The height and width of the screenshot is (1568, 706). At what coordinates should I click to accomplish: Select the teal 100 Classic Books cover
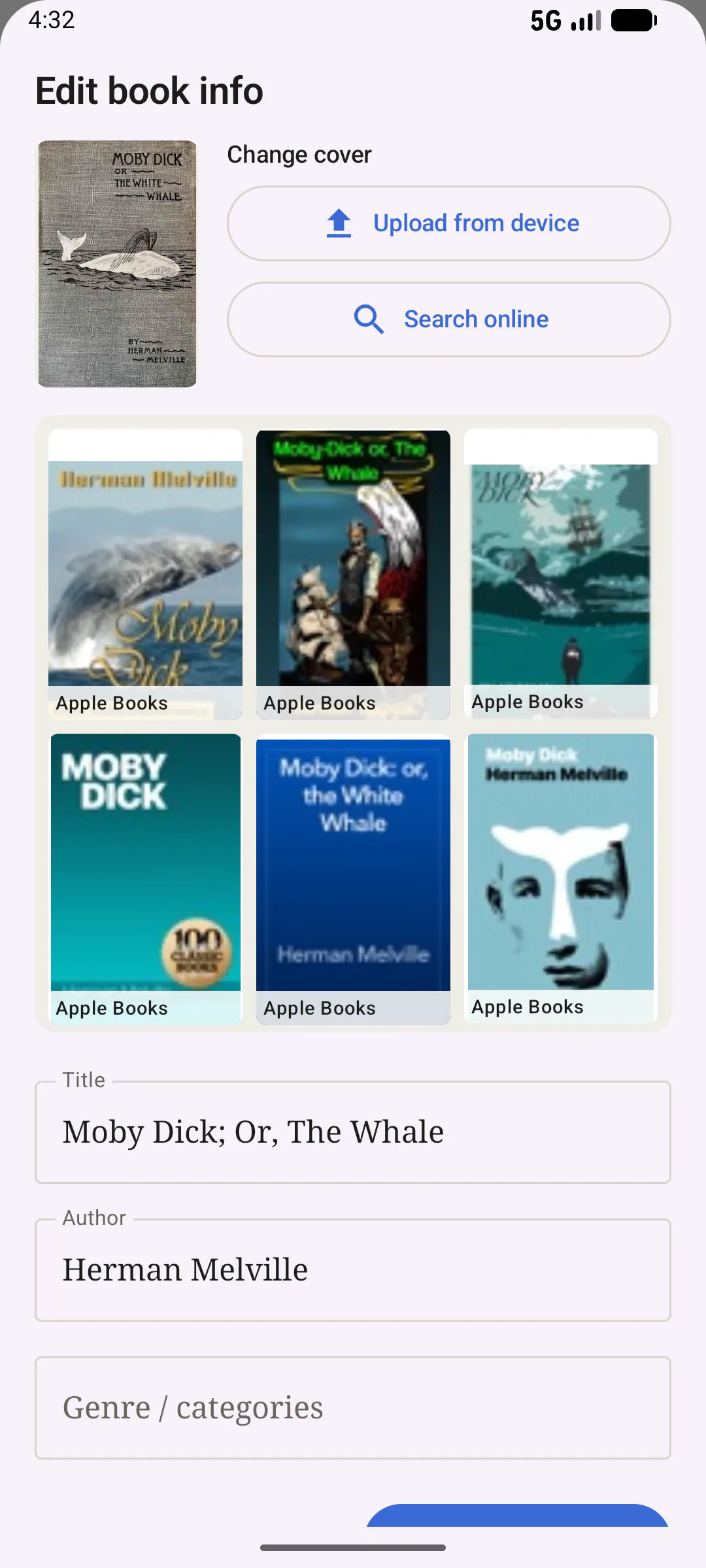click(x=145, y=879)
